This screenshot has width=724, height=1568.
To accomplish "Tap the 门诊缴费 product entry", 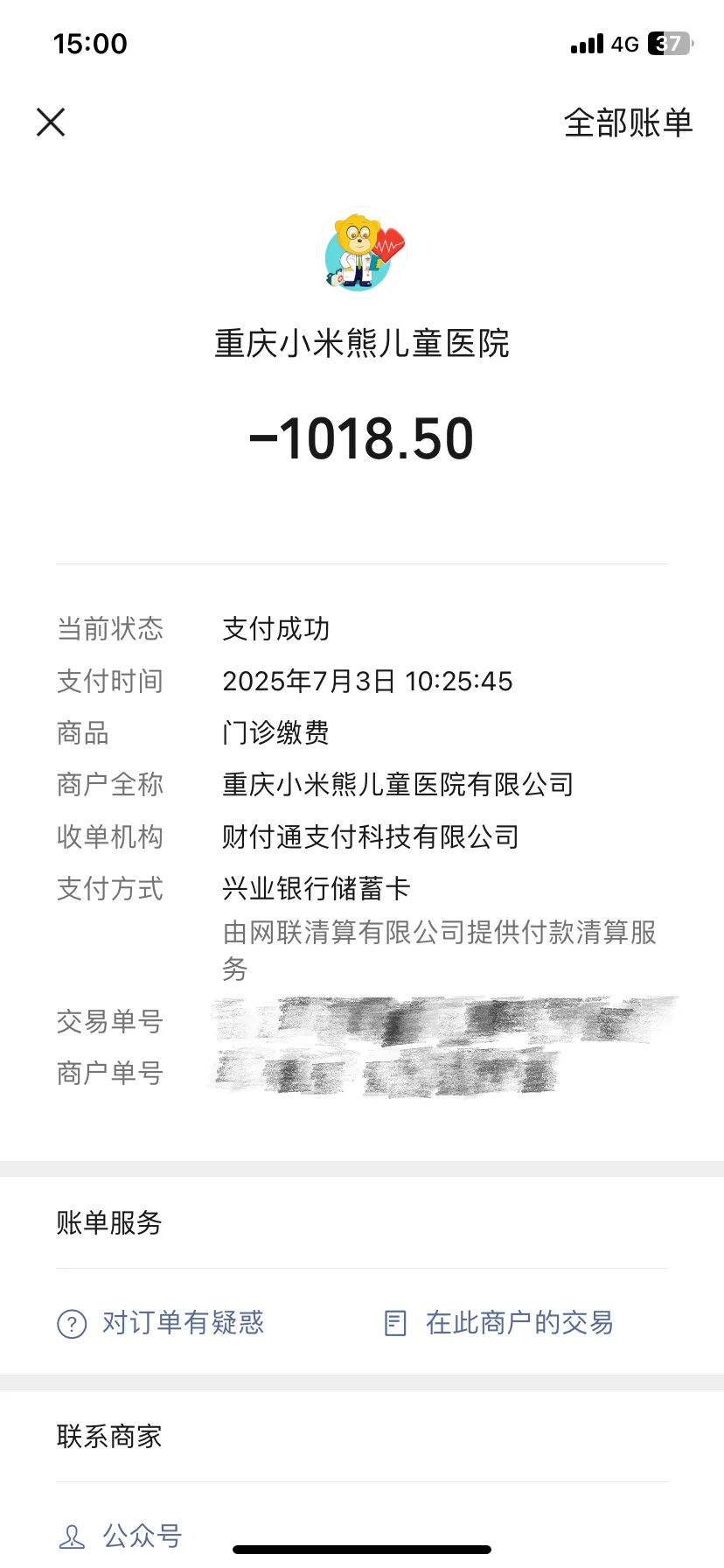I will click(x=276, y=733).
